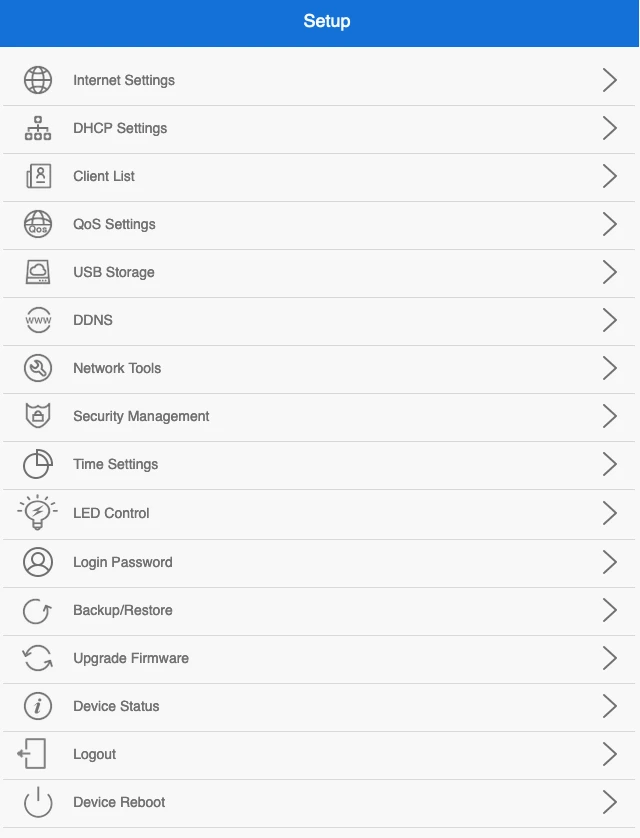
Task: Select USB Storage
Action: pos(114,272)
